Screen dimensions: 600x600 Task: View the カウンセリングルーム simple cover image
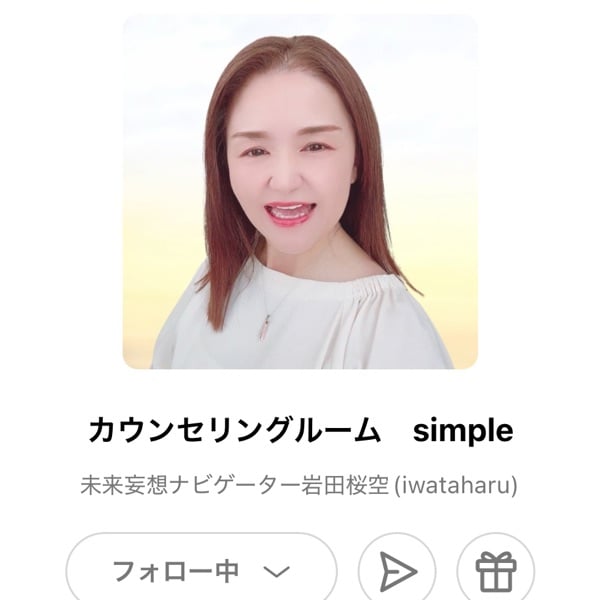300,191
